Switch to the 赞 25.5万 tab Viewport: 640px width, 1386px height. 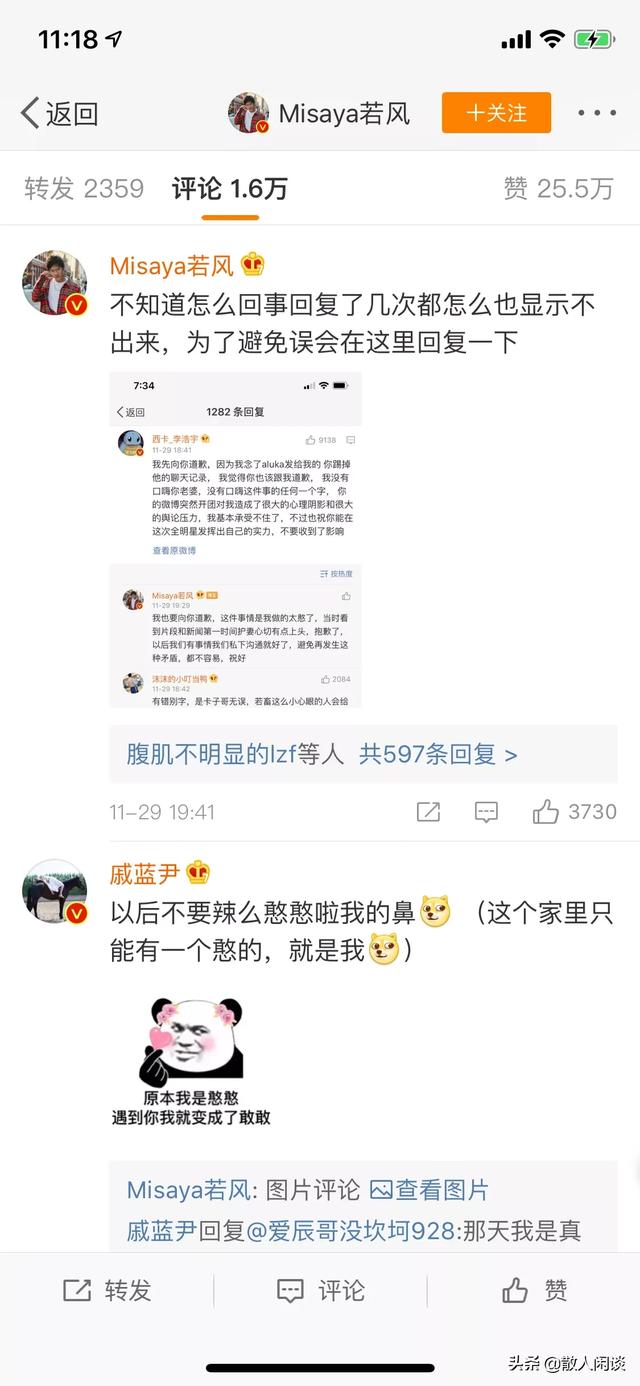click(558, 188)
